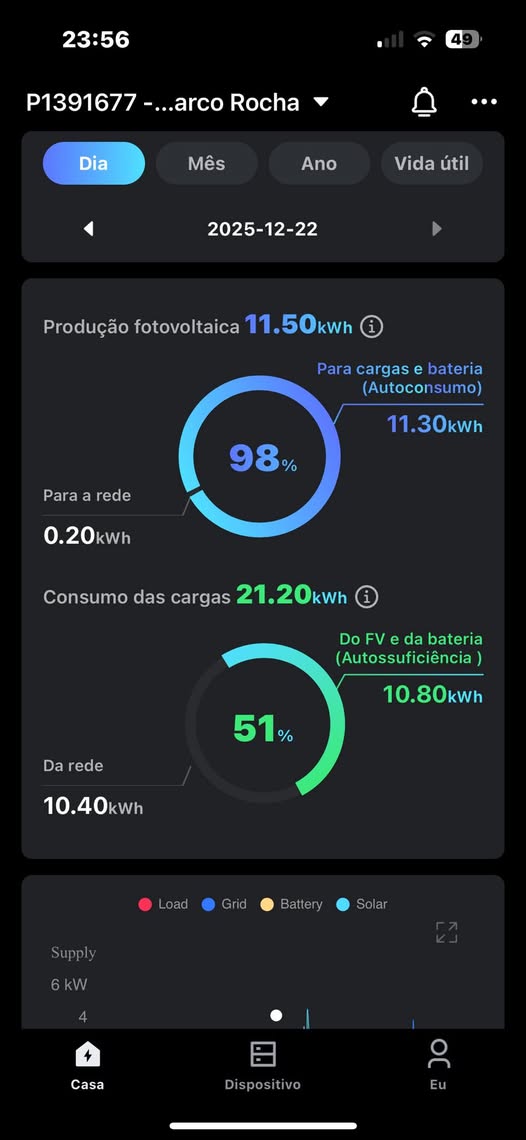Toggle the Load series in chart legend
Image resolution: width=526 pixels, height=1140 pixels.
[x=163, y=904]
